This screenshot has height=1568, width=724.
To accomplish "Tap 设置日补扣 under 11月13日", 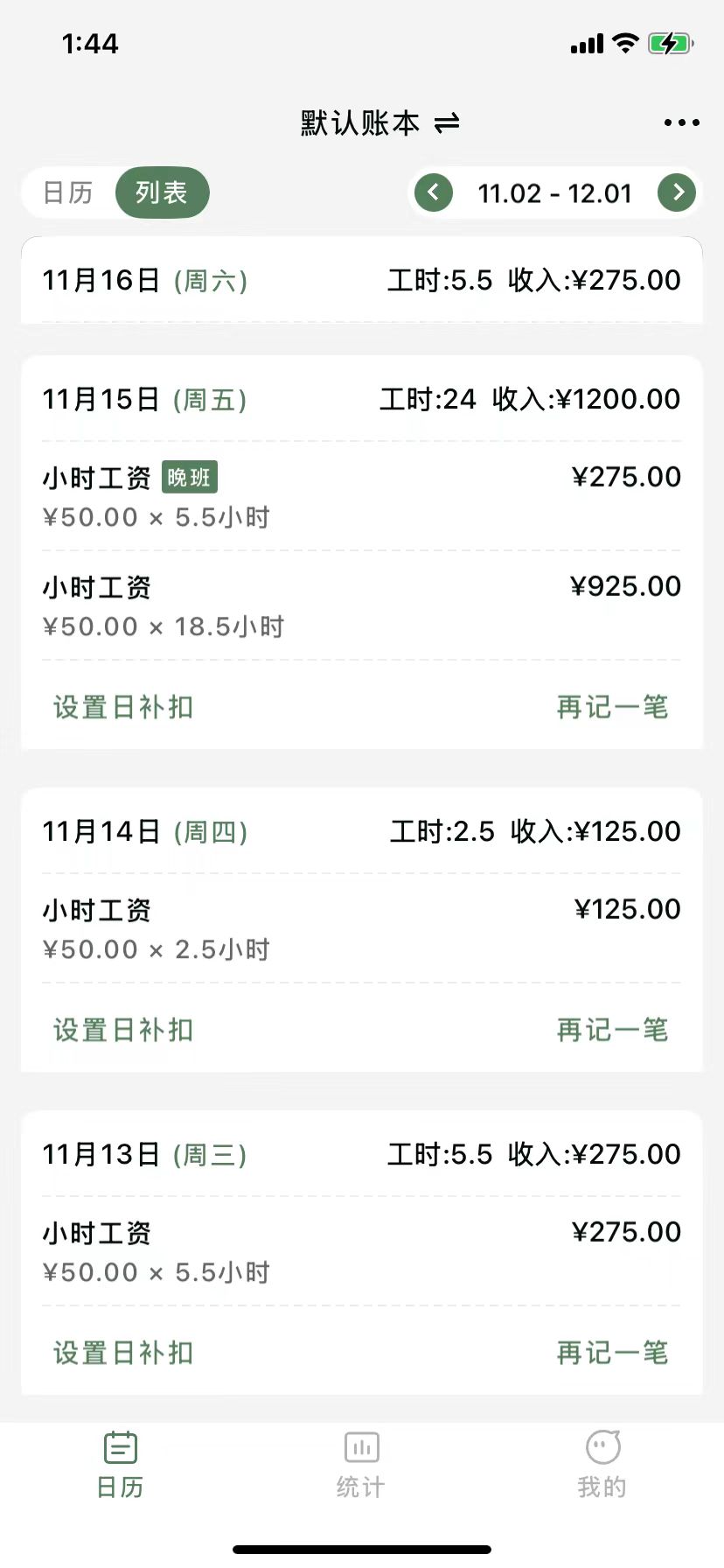I will (122, 1352).
